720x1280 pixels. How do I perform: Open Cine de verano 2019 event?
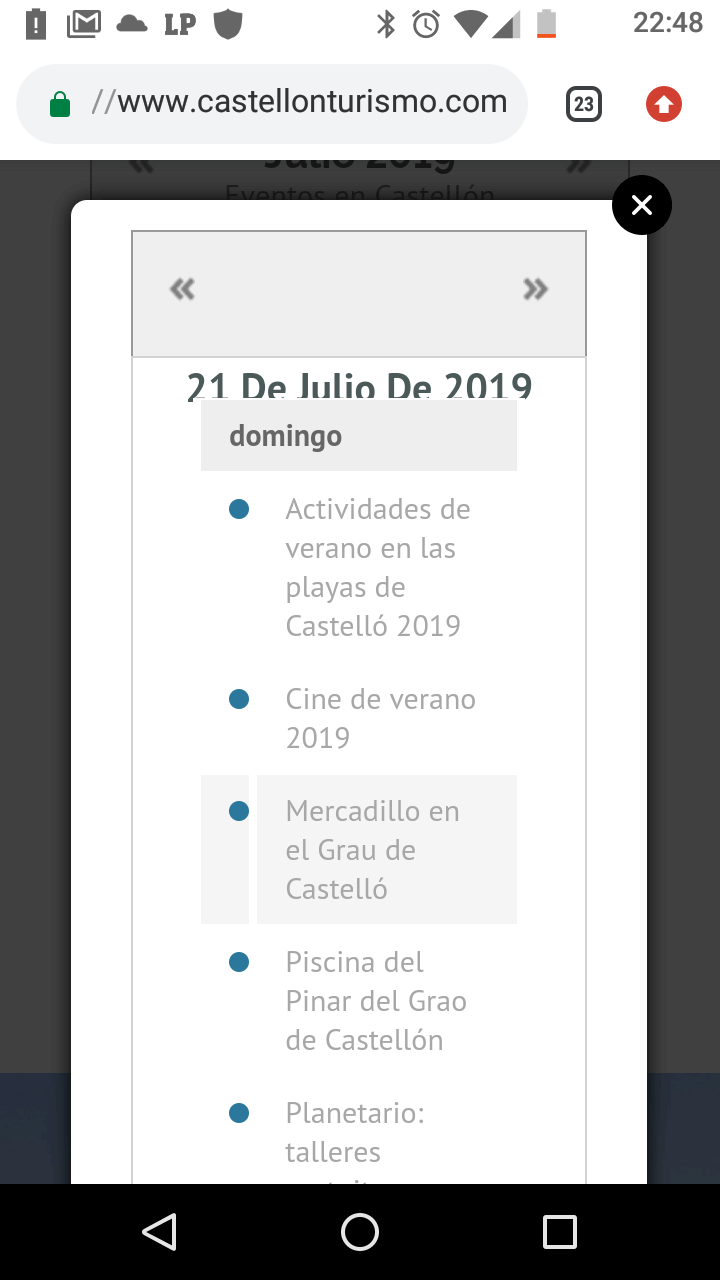tap(380, 718)
